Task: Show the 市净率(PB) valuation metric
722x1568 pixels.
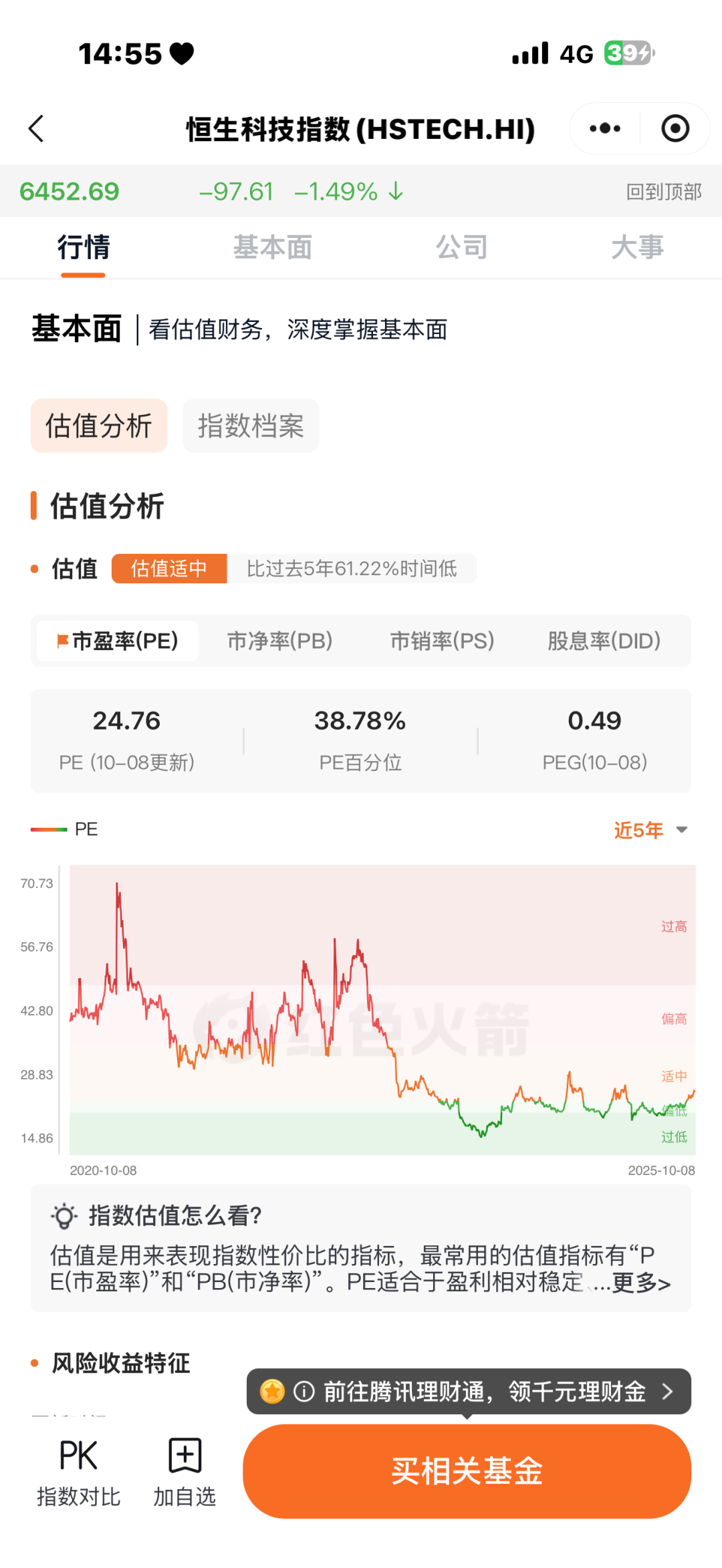Action: (279, 641)
